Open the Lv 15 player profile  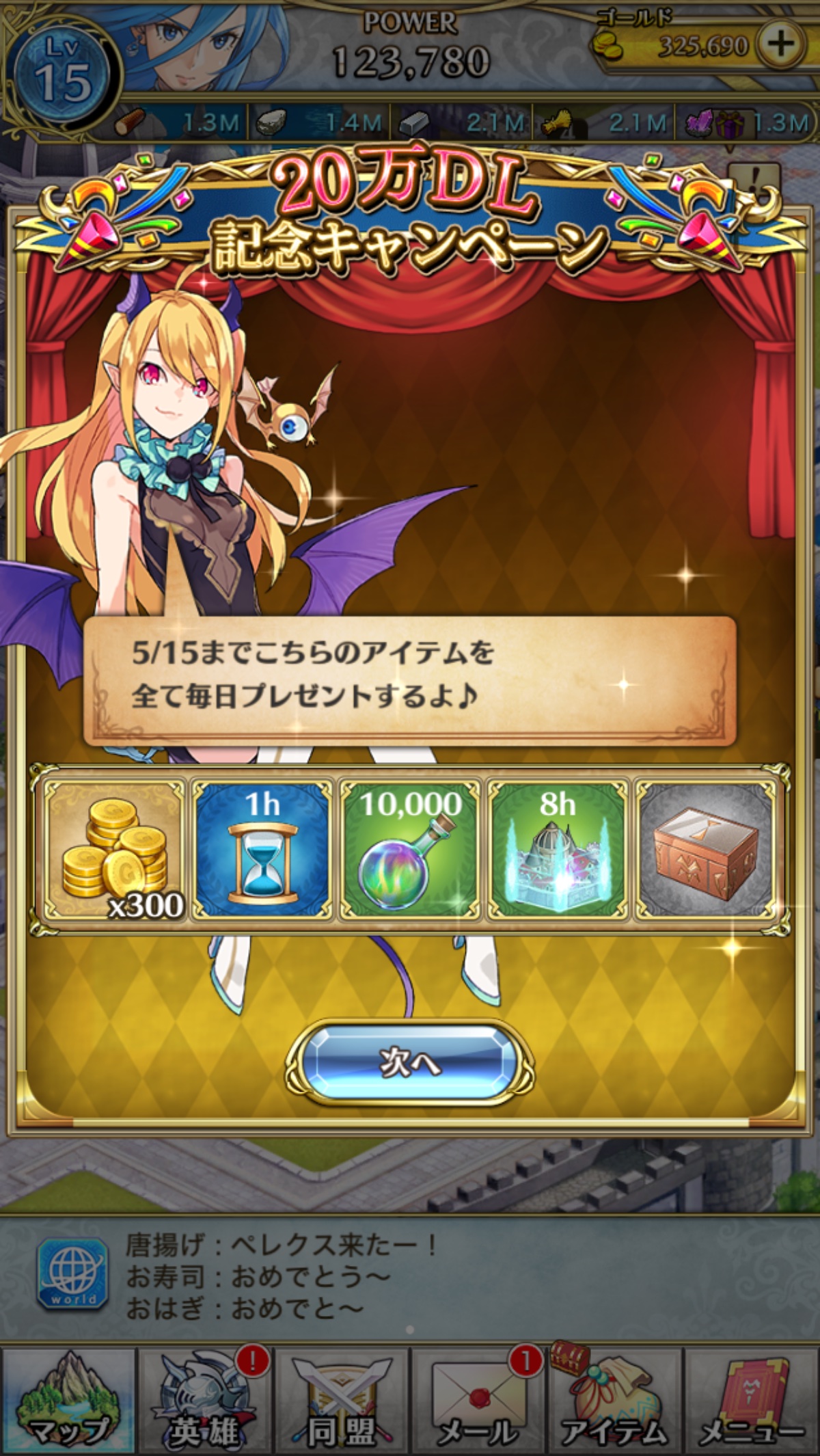pos(63,75)
